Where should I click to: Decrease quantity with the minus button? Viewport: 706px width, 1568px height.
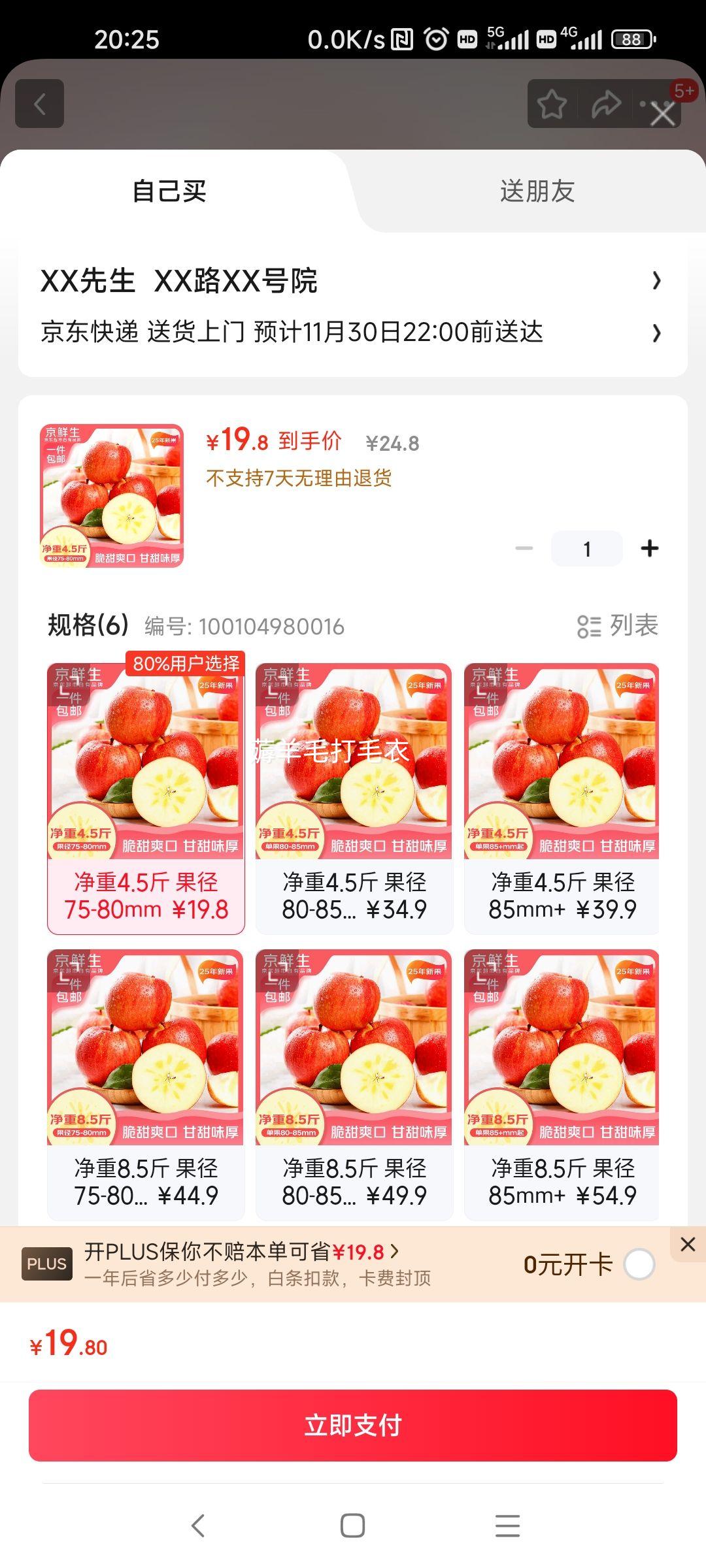pos(524,548)
